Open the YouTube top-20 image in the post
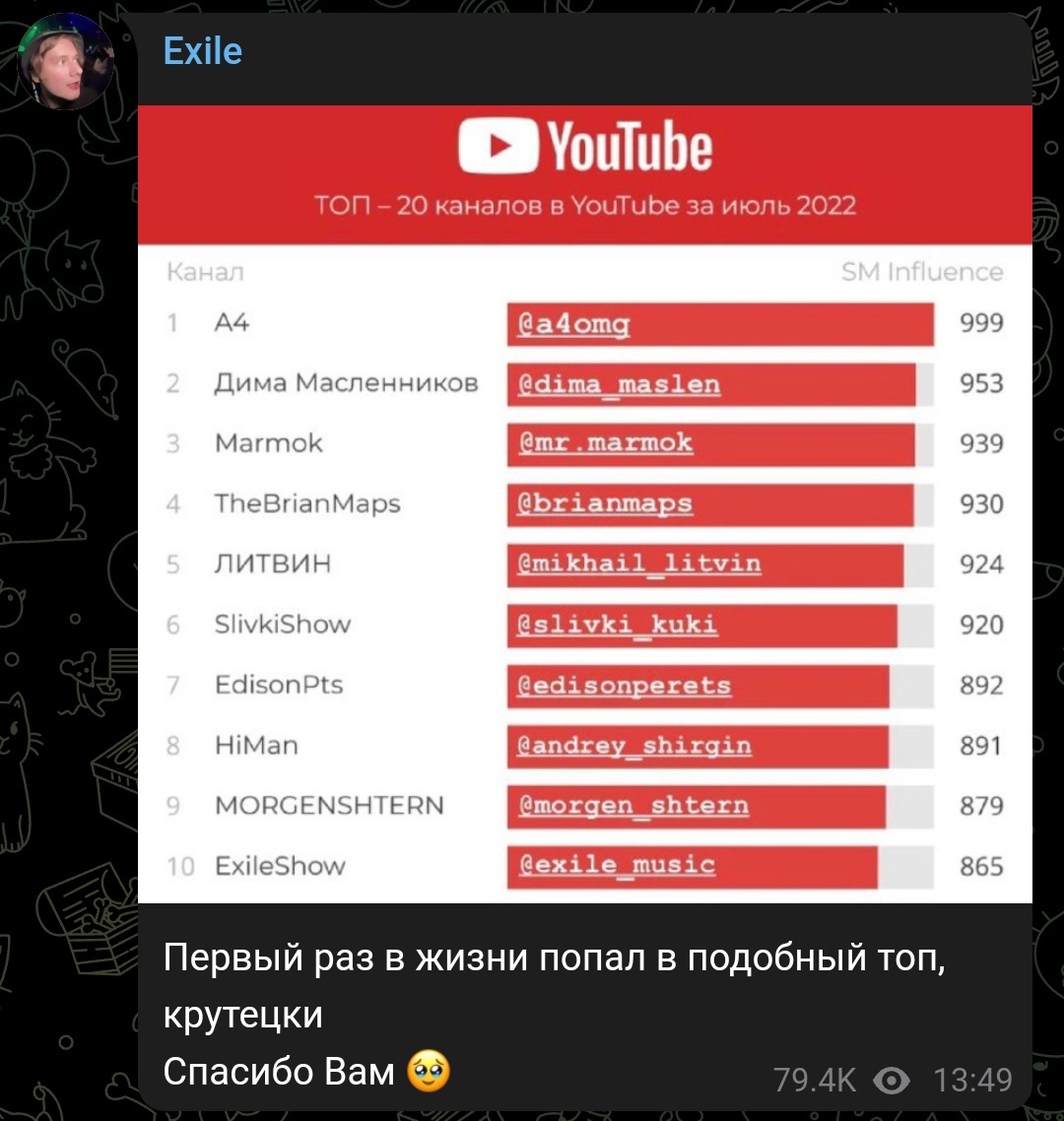 point(584,503)
